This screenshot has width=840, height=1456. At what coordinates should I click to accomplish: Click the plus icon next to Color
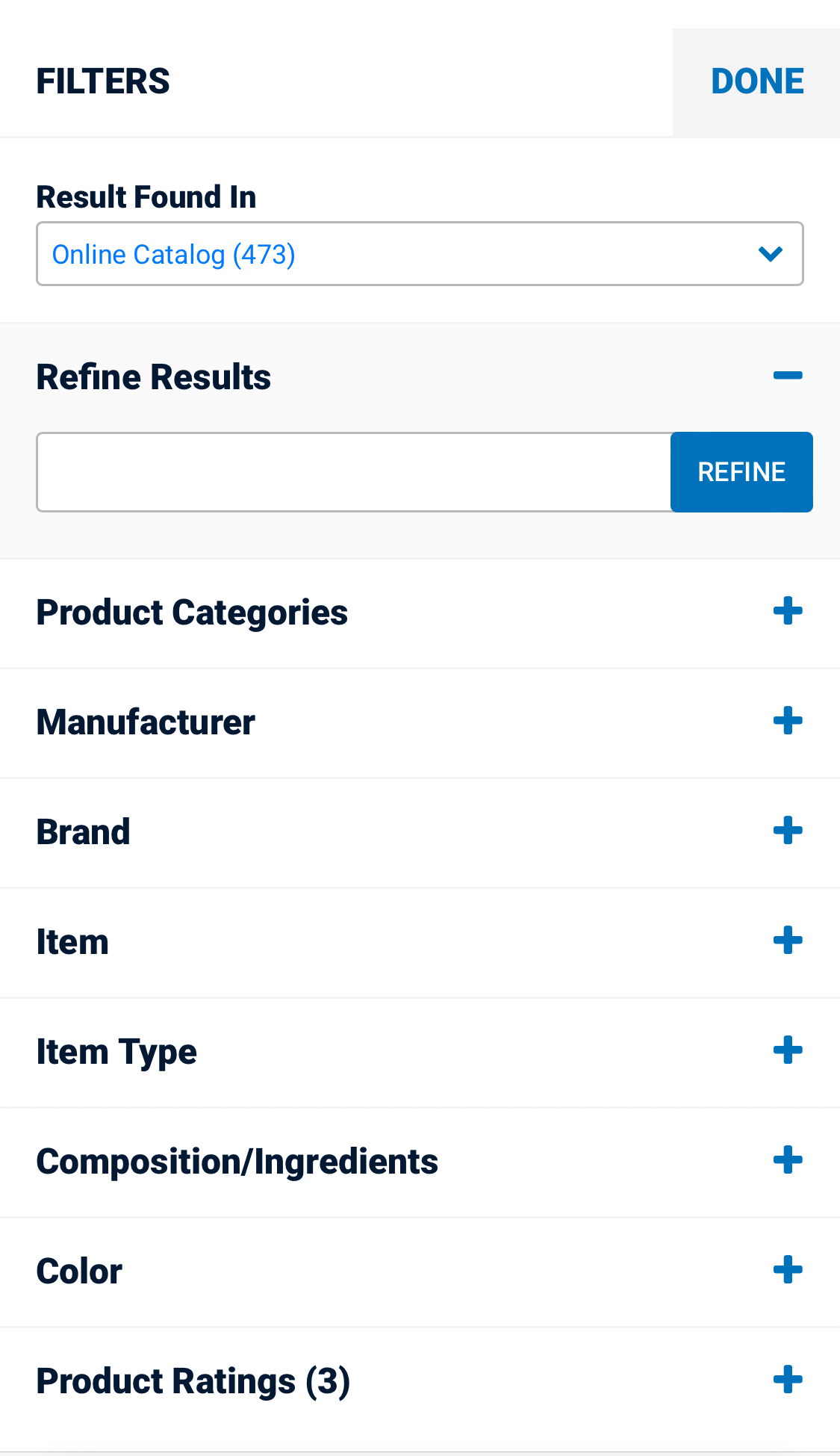tap(787, 1270)
